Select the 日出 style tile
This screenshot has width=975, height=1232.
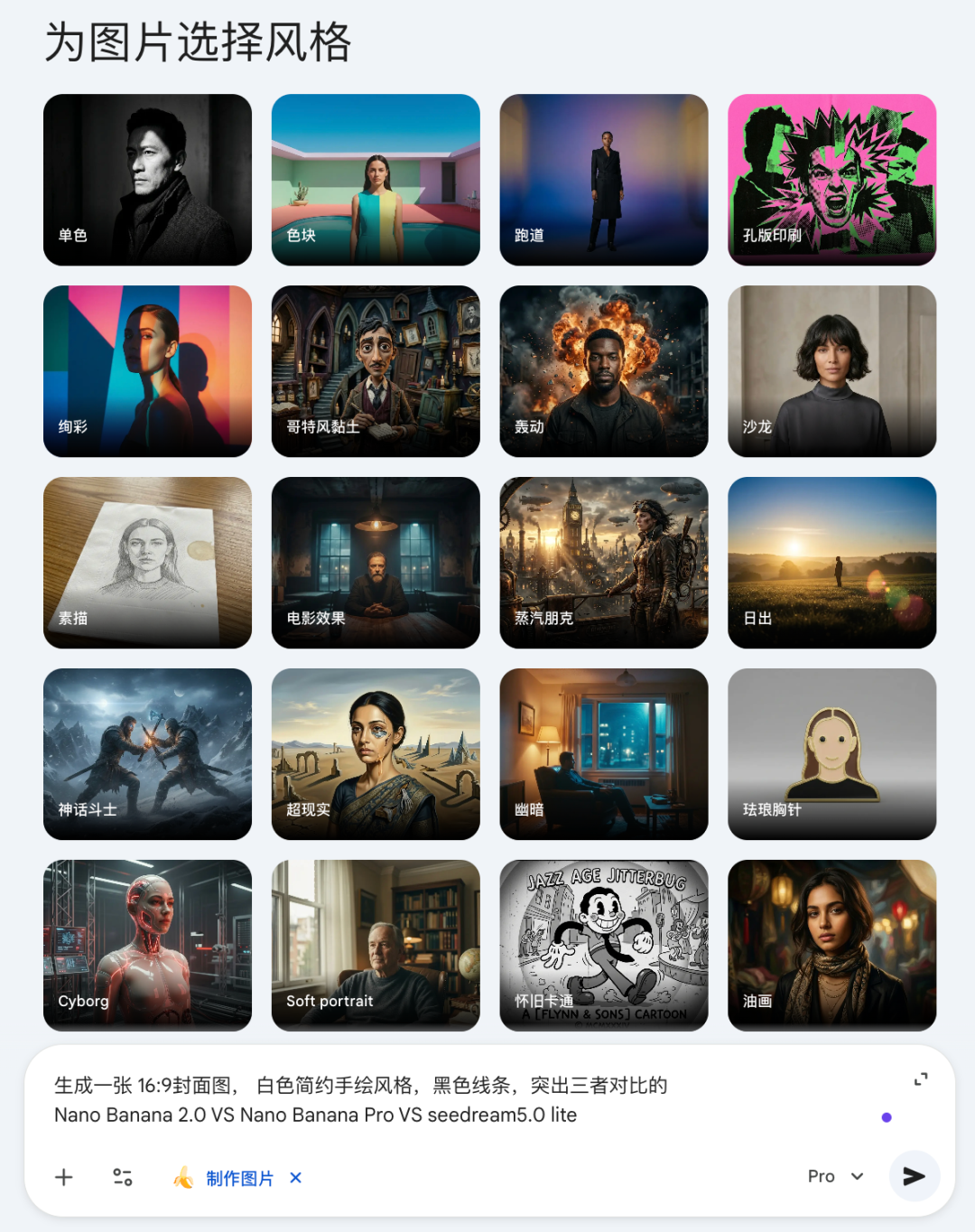(x=831, y=563)
